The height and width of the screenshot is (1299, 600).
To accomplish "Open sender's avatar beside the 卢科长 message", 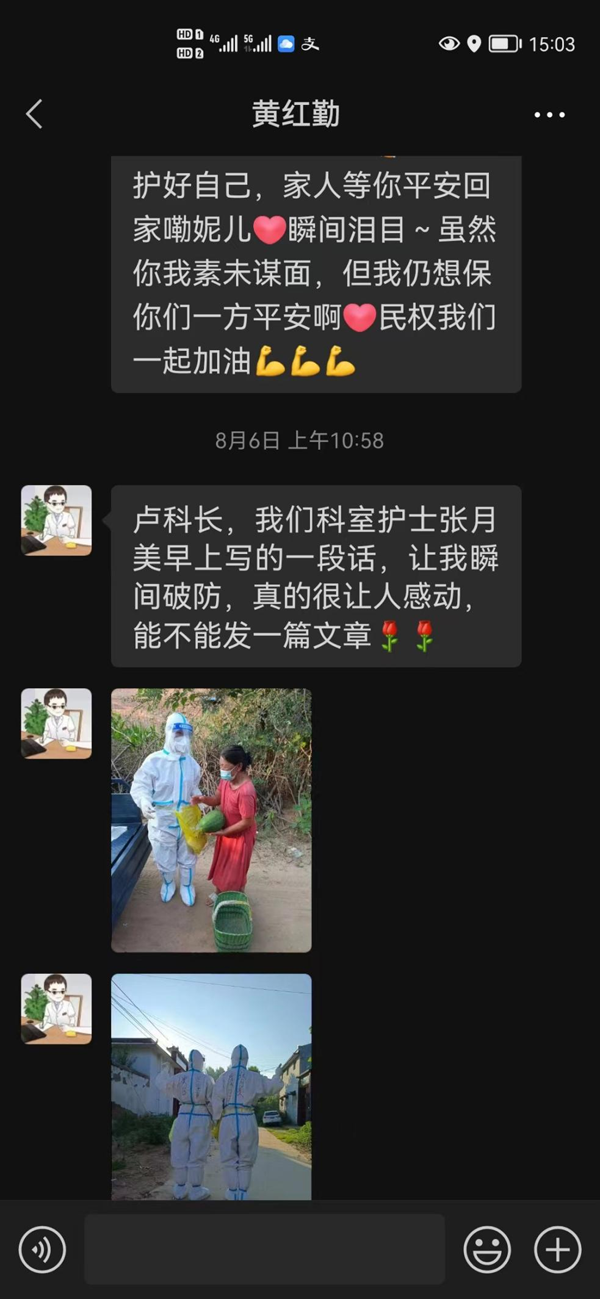I will pos(57,520).
